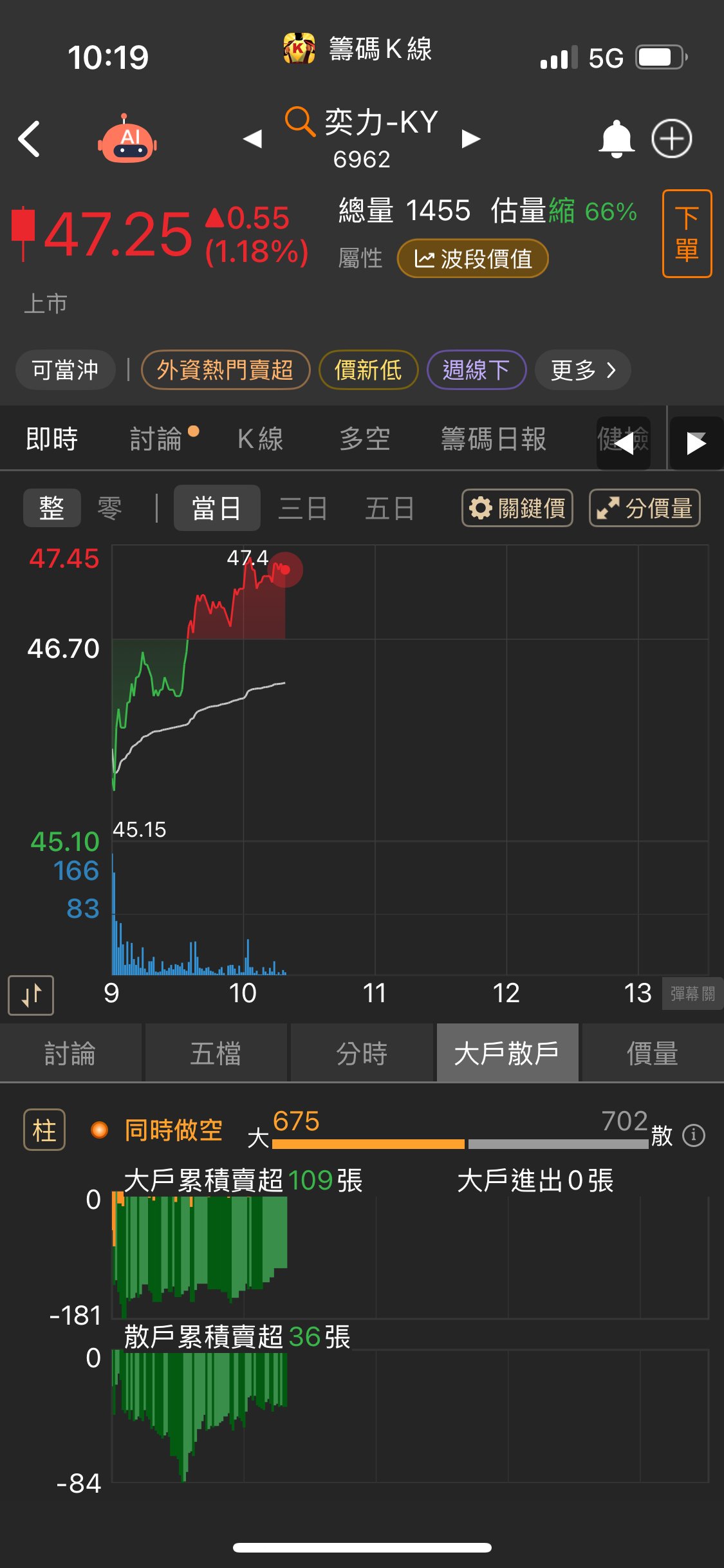Search for another stock
The width and height of the screenshot is (724, 1568).
click(x=300, y=121)
